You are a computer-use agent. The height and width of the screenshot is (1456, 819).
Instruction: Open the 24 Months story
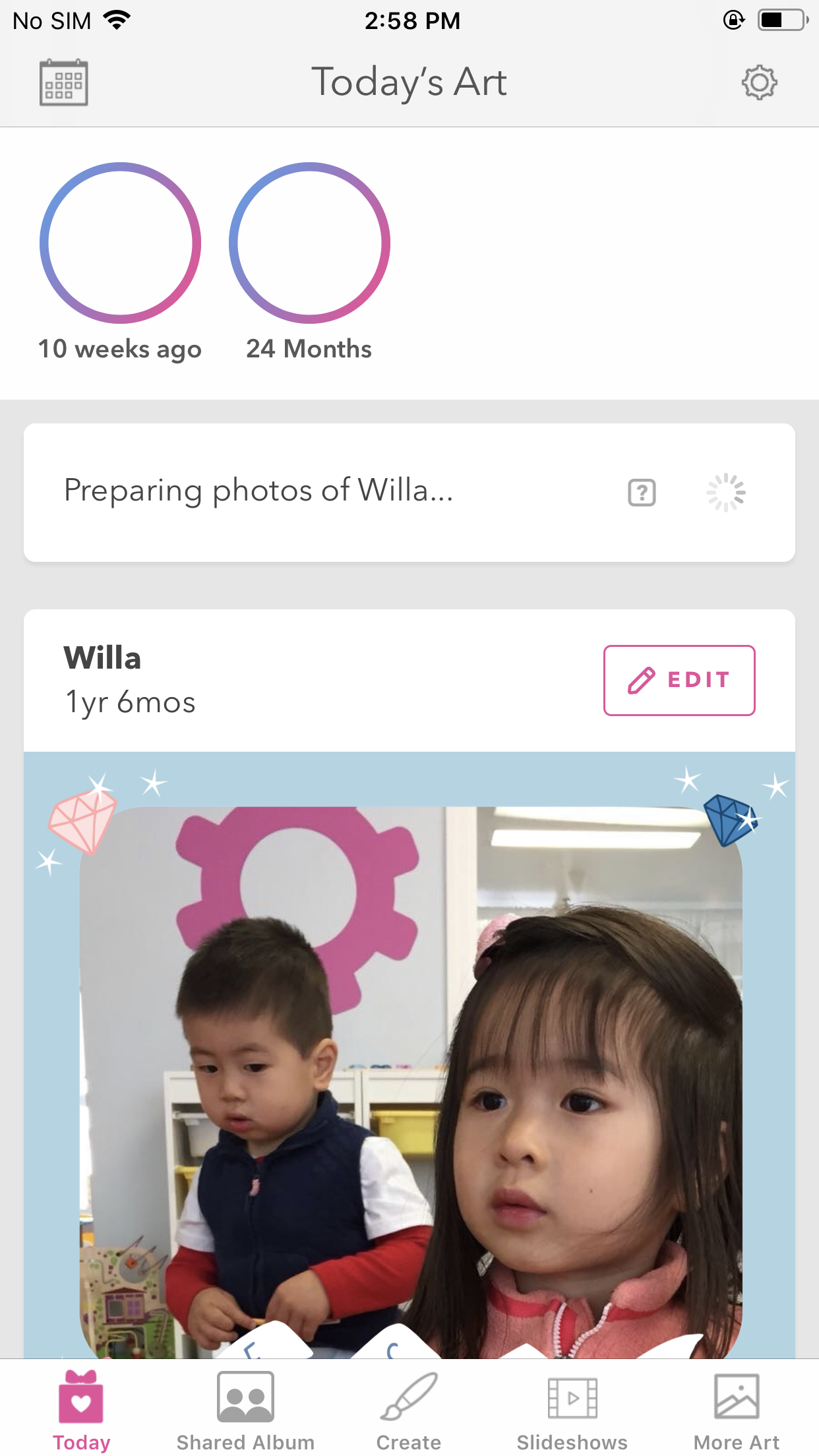pyautogui.click(x=309, y=243)
